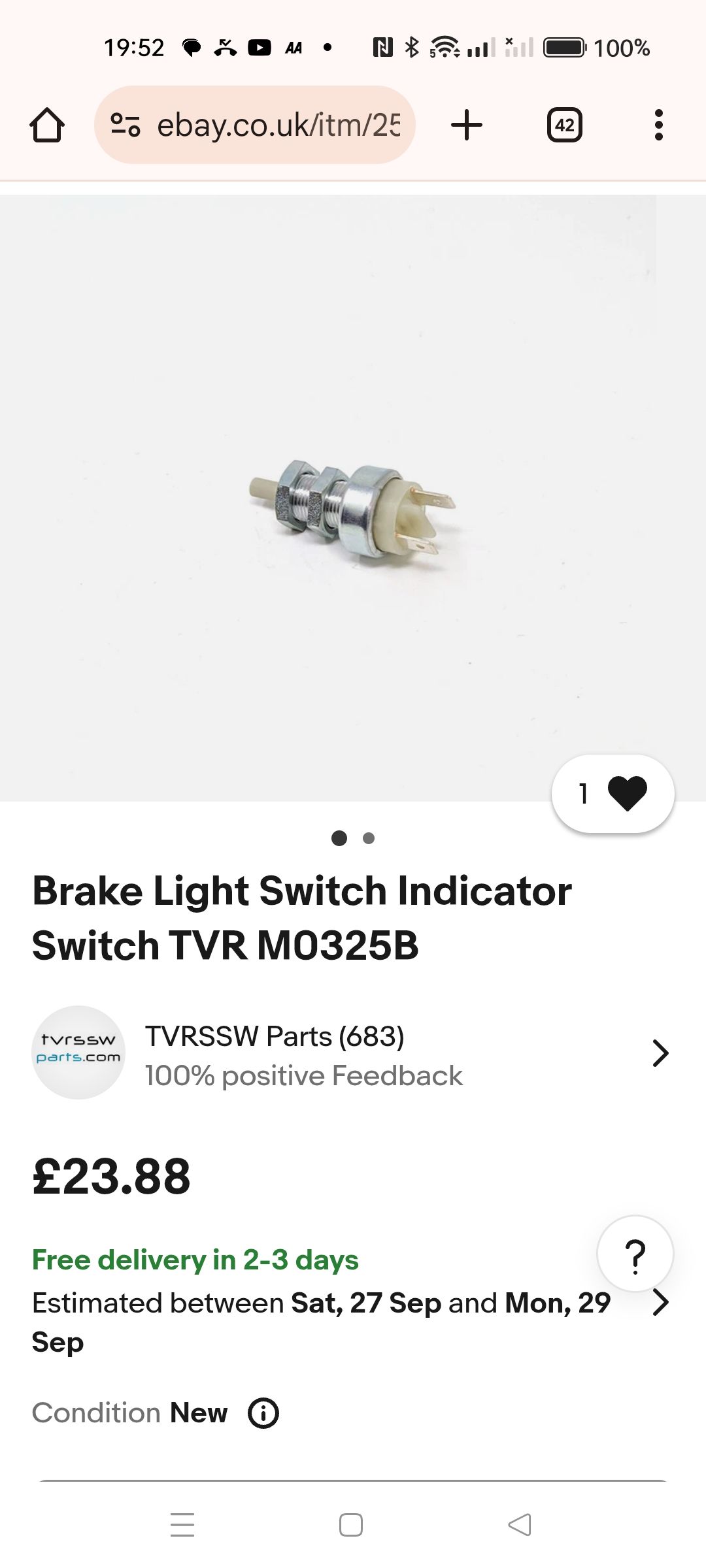
Task: Tap the ebay.co.uk address bar
Action: tap(277, 125)
